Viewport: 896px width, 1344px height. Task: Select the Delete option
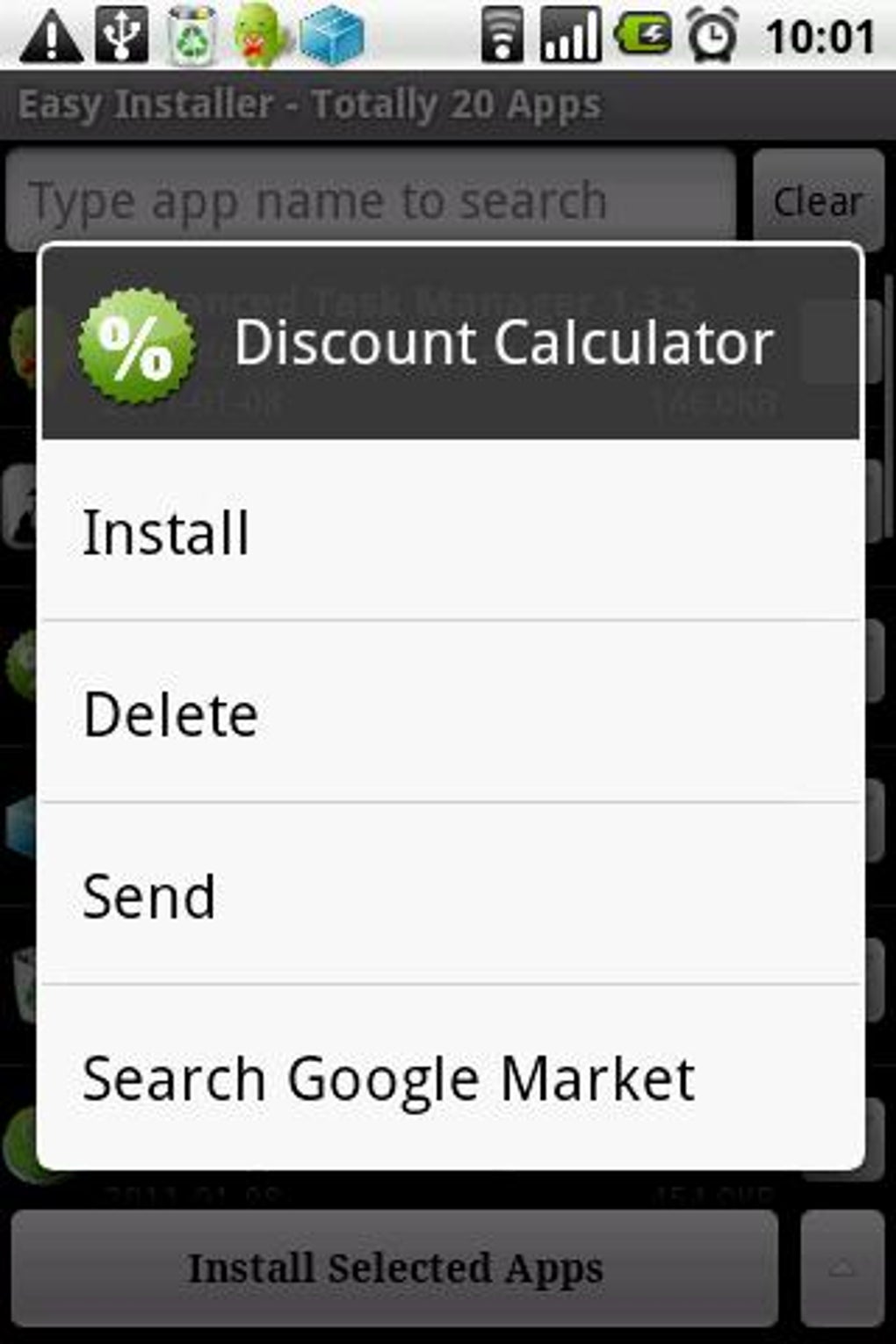click(451, 712)
